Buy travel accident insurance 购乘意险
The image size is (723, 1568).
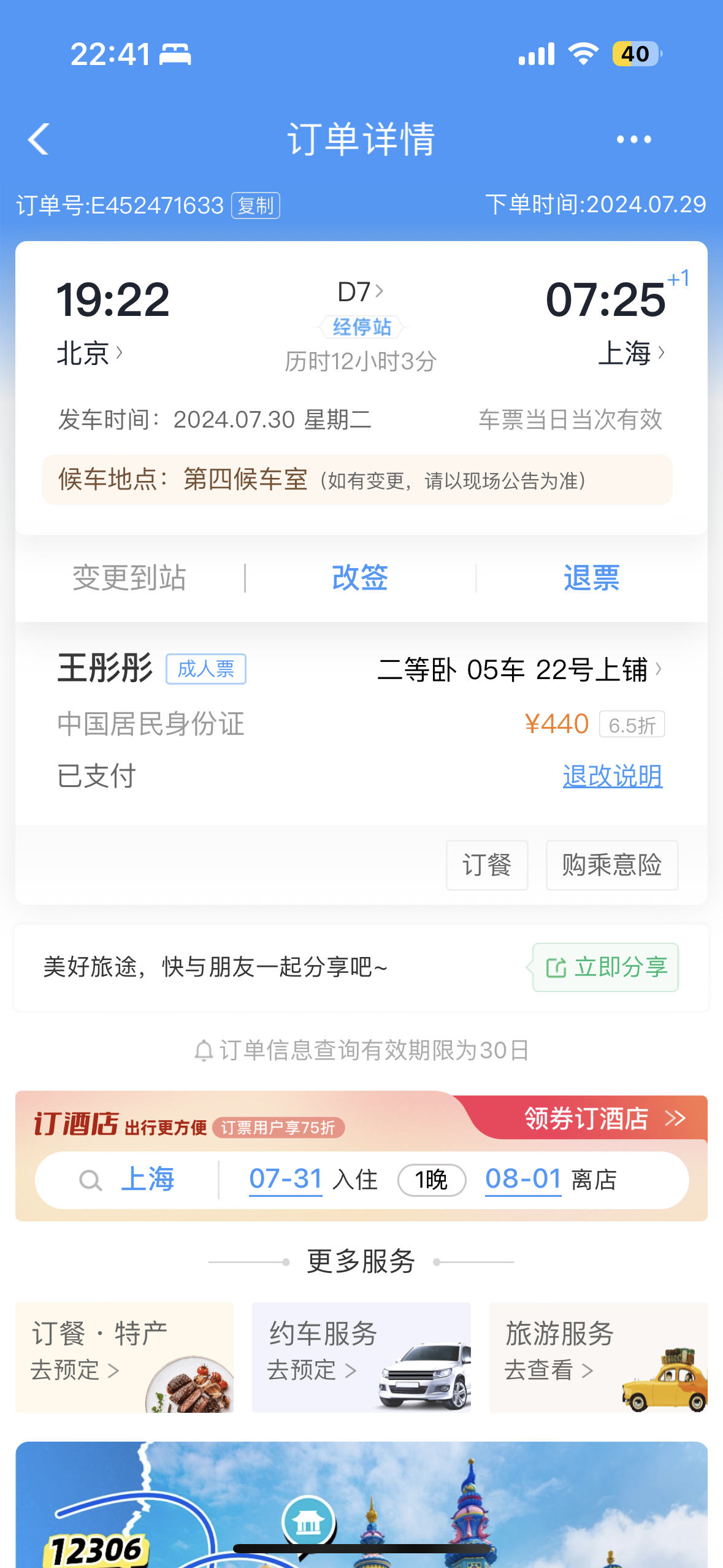tap(611, 865)
